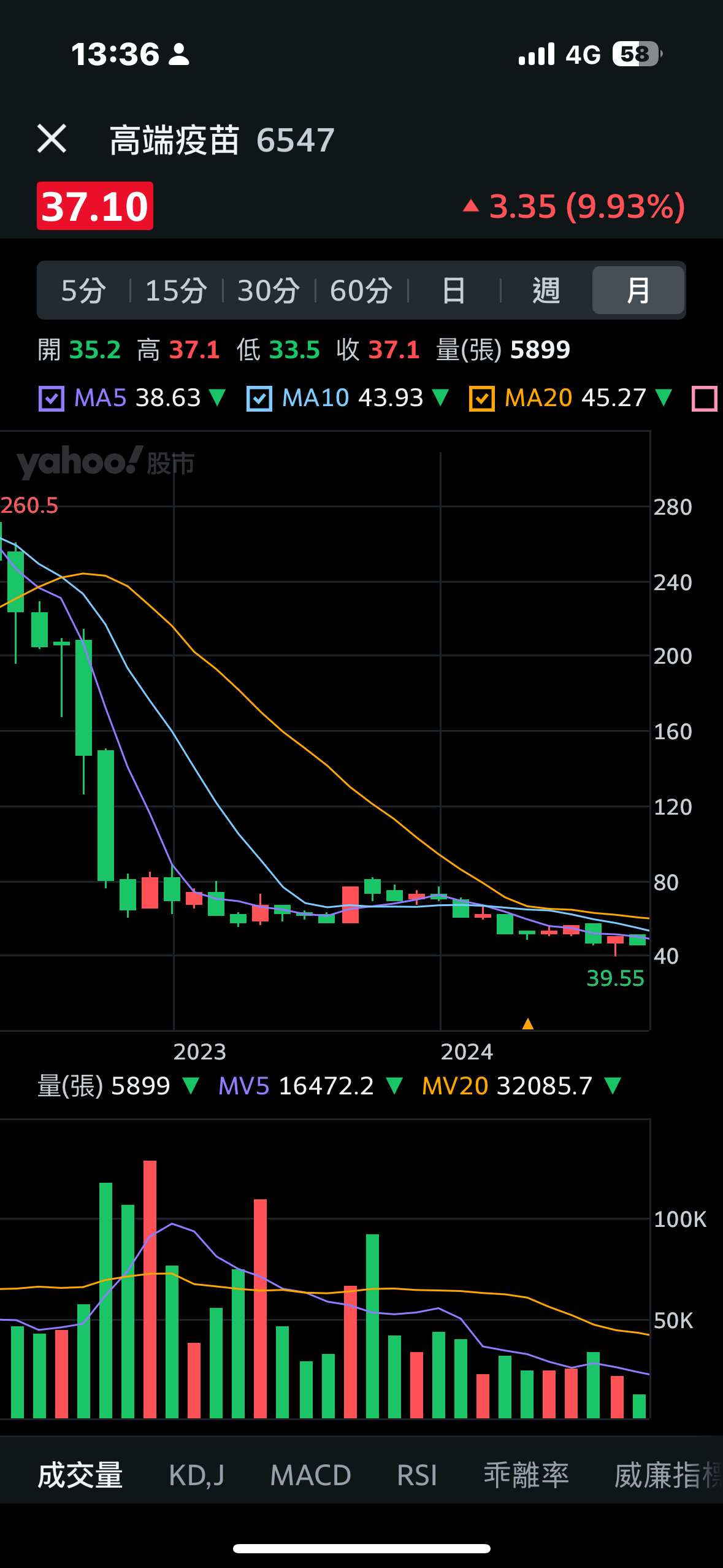Show the daily 日 chart
Screen dimensions: 723x1568
coord(454,290)
